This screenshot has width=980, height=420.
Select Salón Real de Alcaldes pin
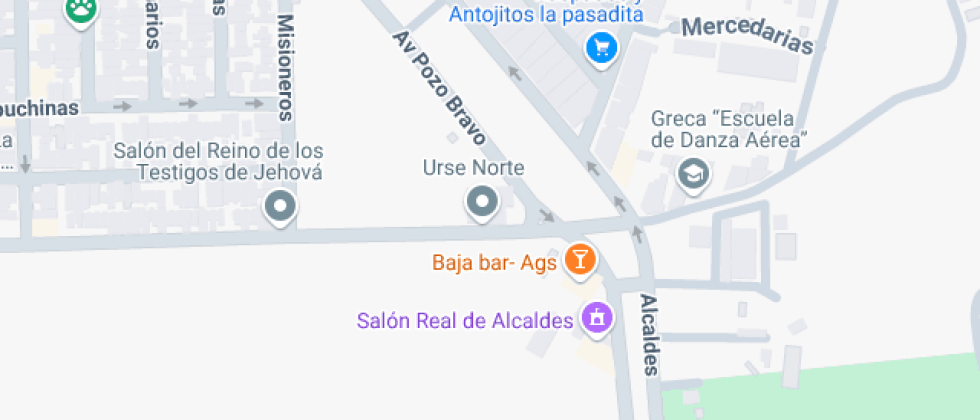click(x=598, y=319)
